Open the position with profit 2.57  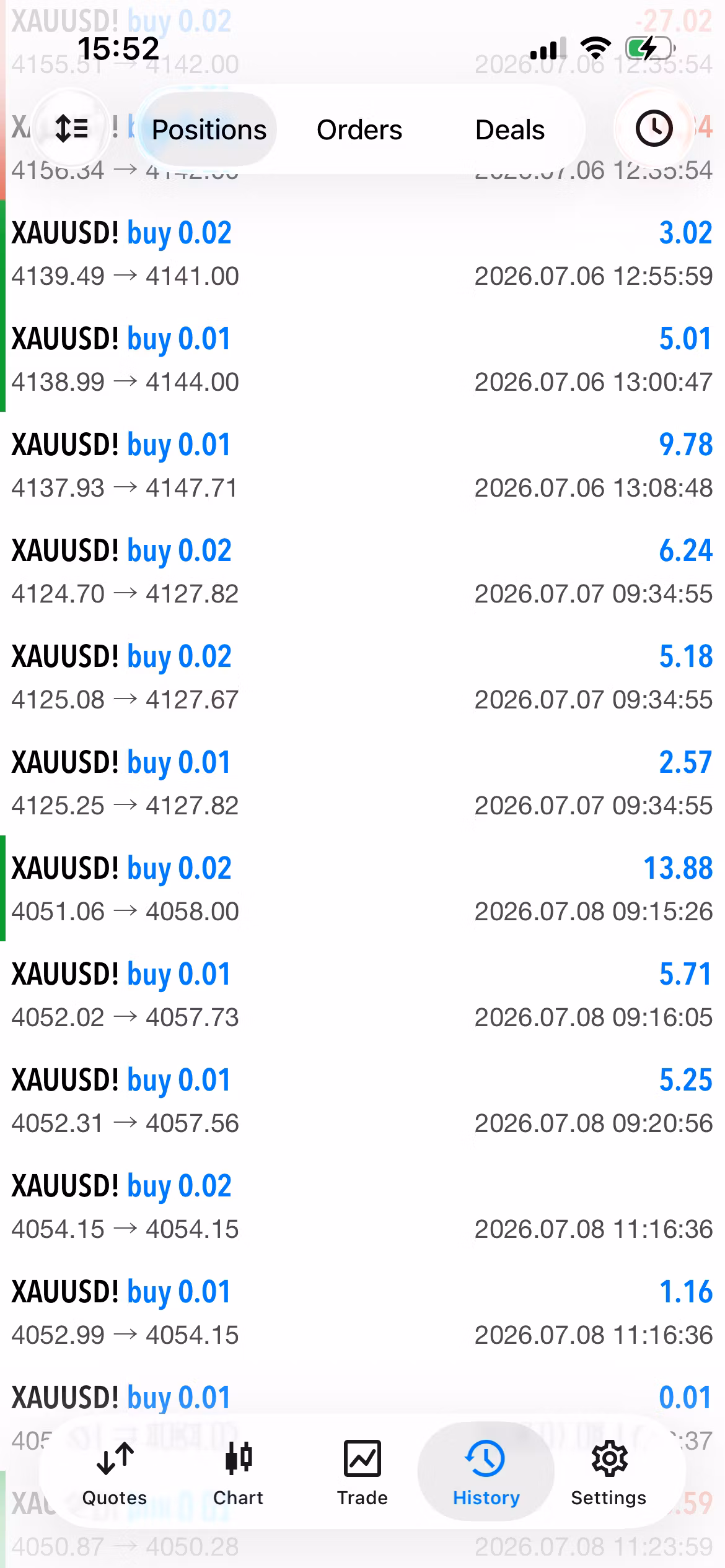pyautogui.click(x=362, y=783)
